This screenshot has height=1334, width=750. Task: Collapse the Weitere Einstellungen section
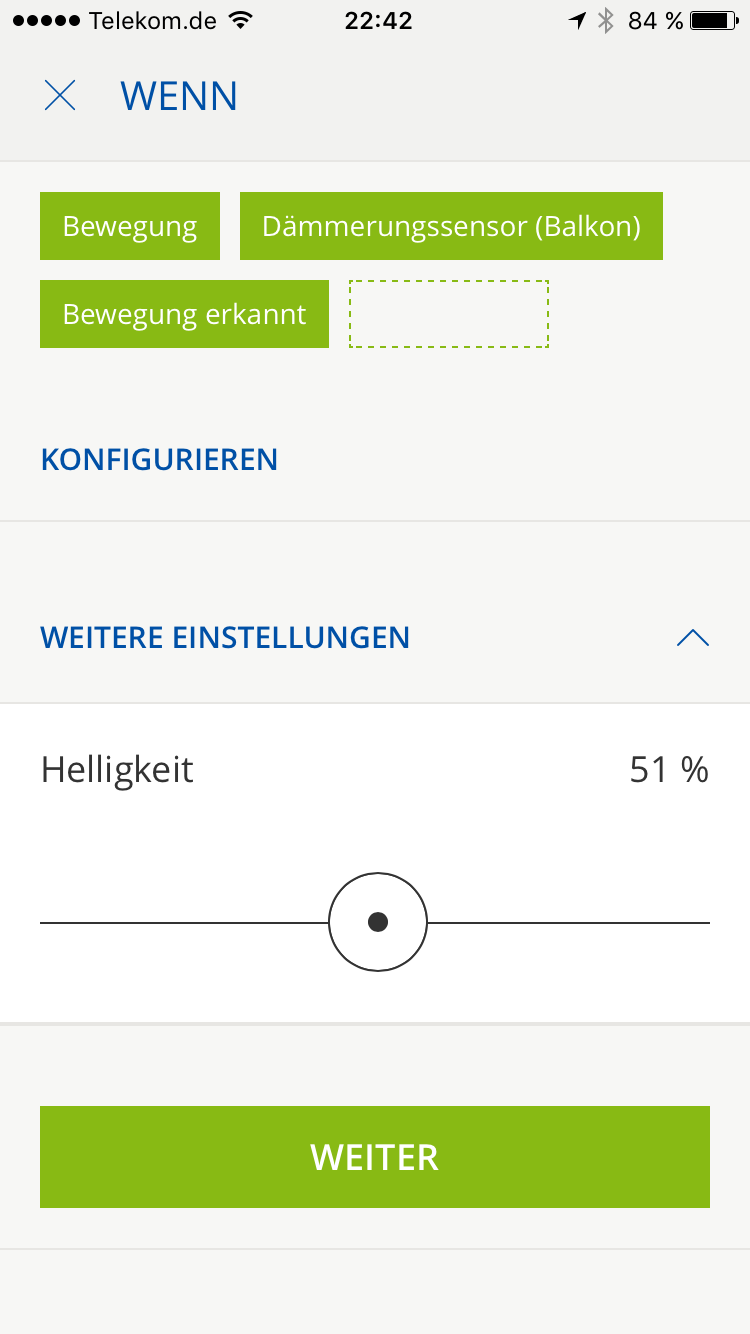pos(692,637)
